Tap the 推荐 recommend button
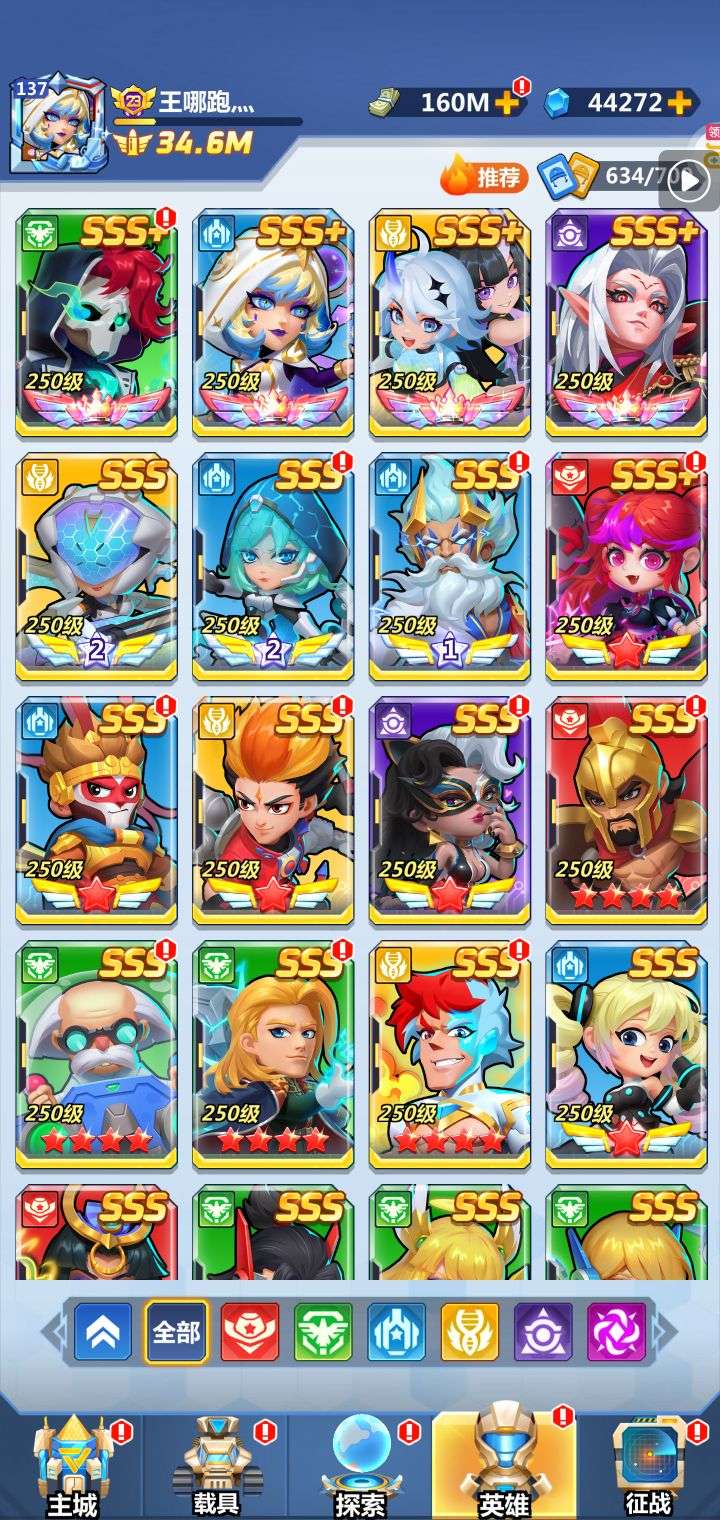Viewport: 720px width, 1520px height. point(485,178)
